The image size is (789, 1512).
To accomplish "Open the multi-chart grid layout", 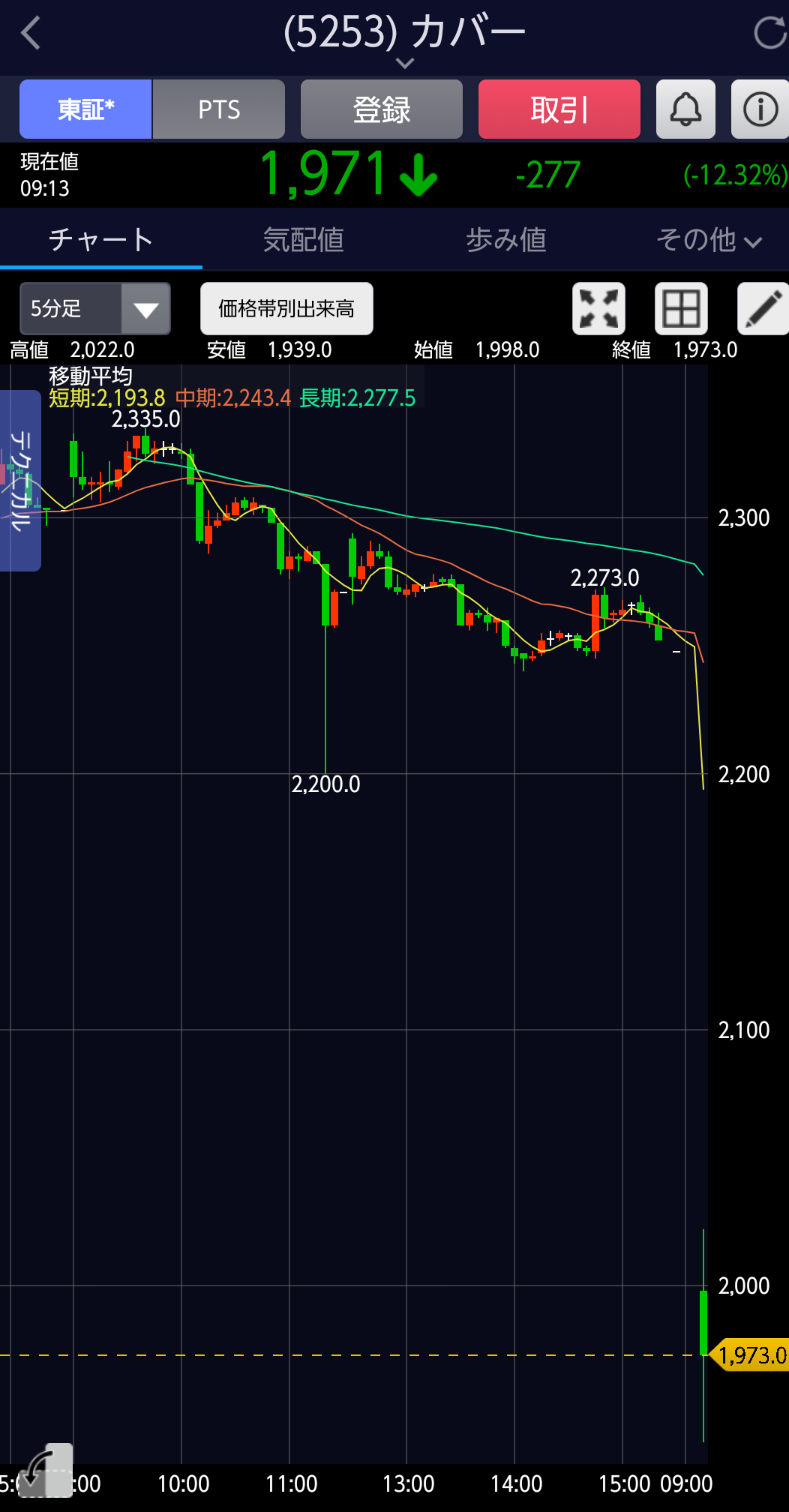I will tap(681, 308).
